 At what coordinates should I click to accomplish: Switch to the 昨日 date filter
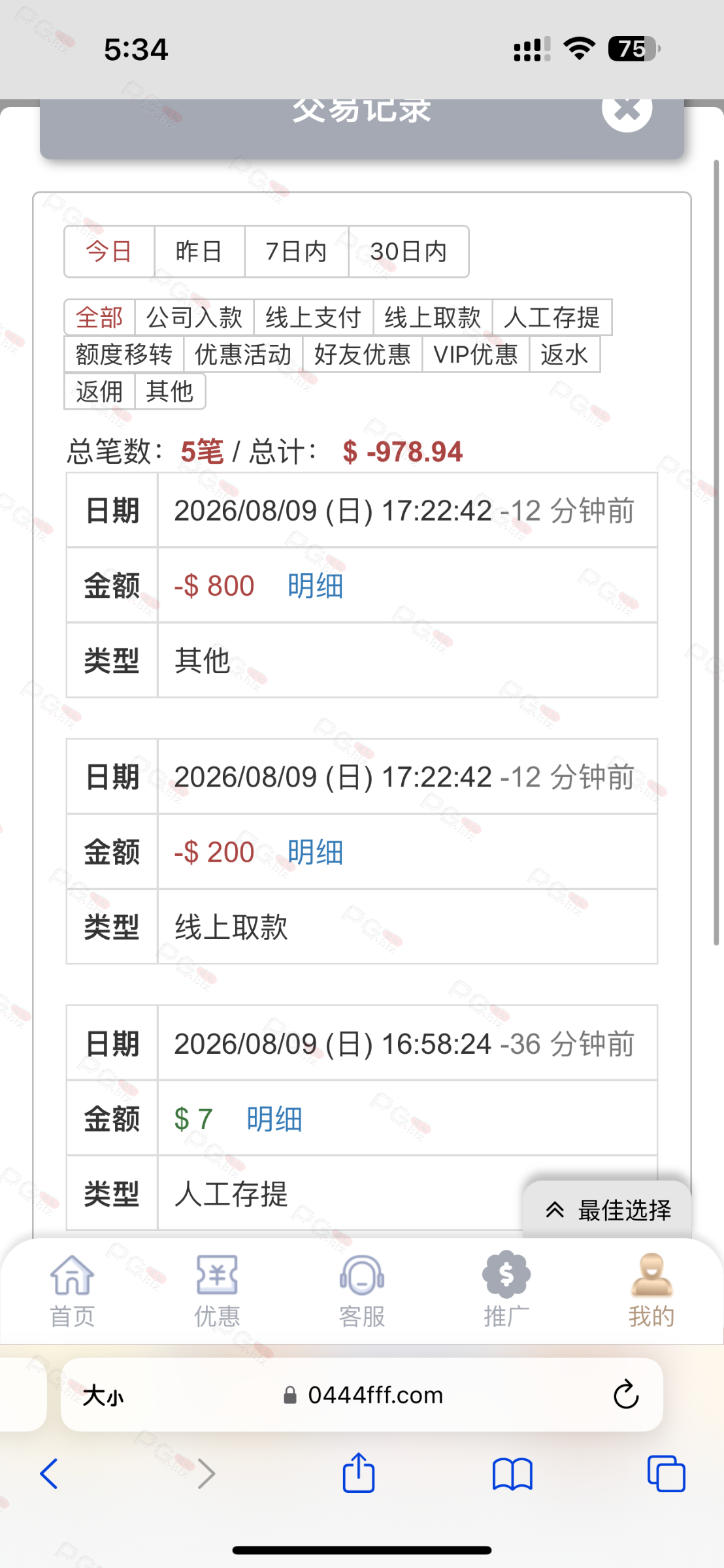click(199, 252)
